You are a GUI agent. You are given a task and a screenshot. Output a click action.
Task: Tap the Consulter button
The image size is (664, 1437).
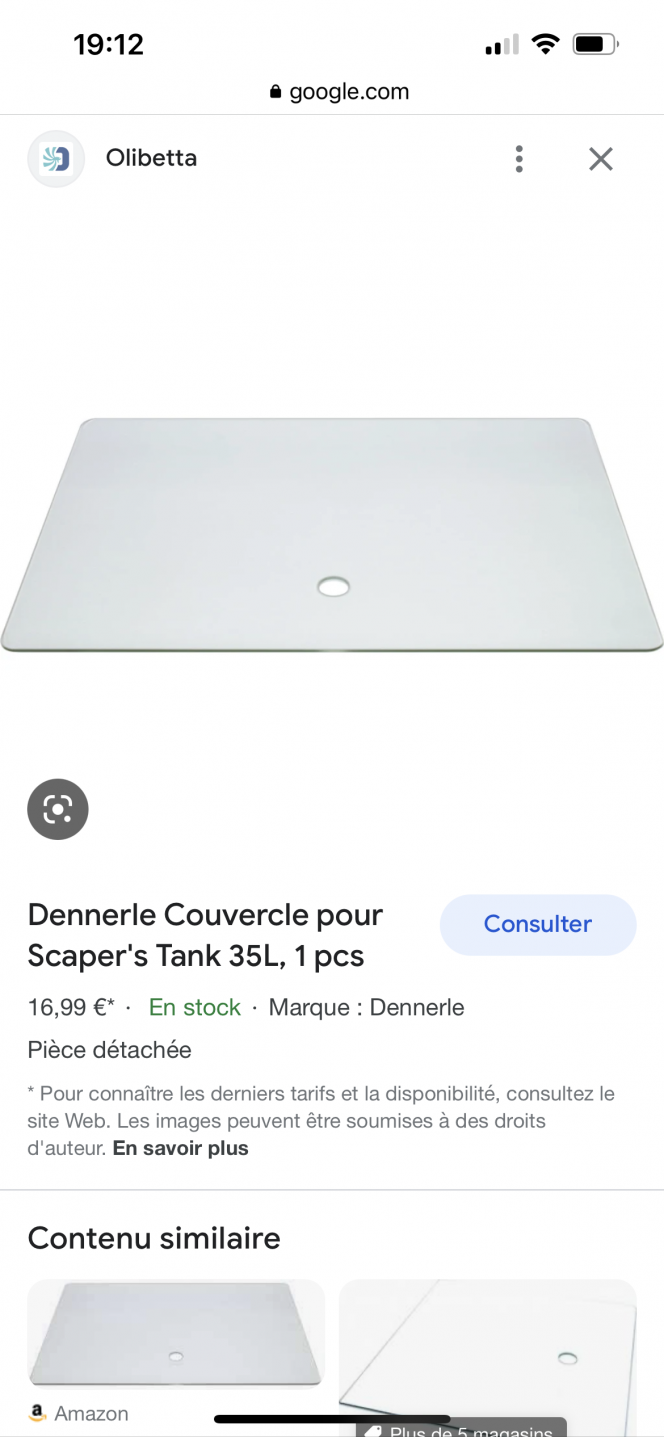coord(537,924)
